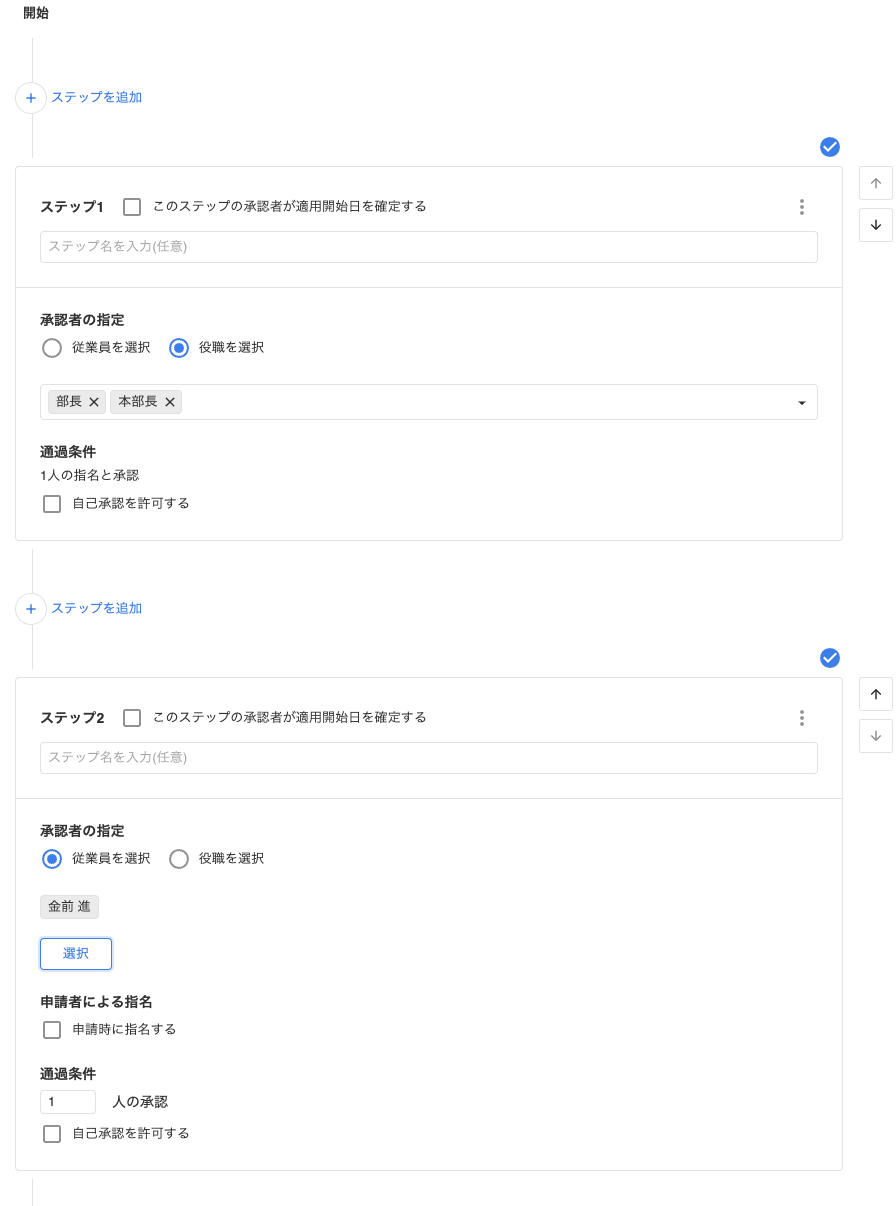This screenshot has width=896, height=1206.
Task: Expand the role selection dropdown
Action: [x=802, y=403]
